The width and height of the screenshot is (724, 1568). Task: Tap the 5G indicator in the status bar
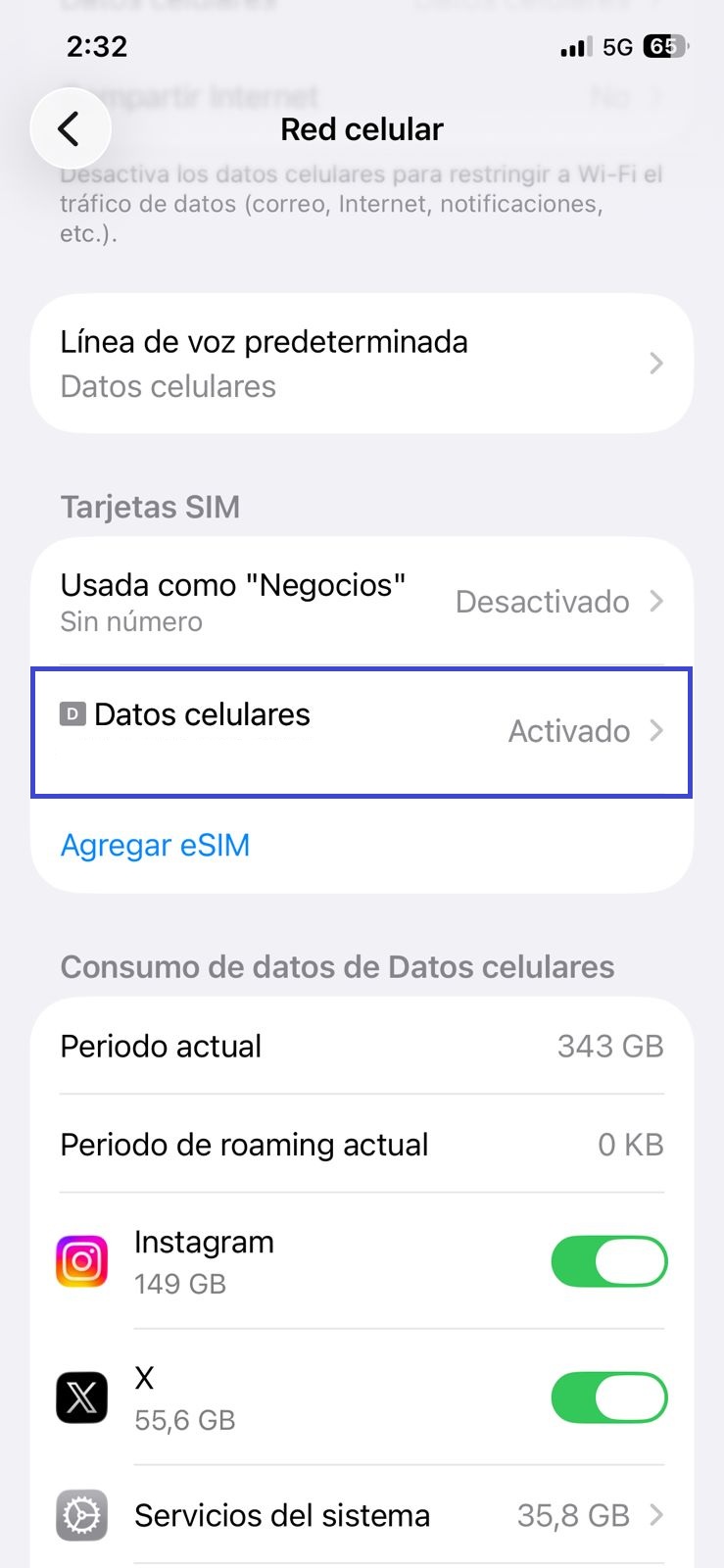tap(617, 46)
